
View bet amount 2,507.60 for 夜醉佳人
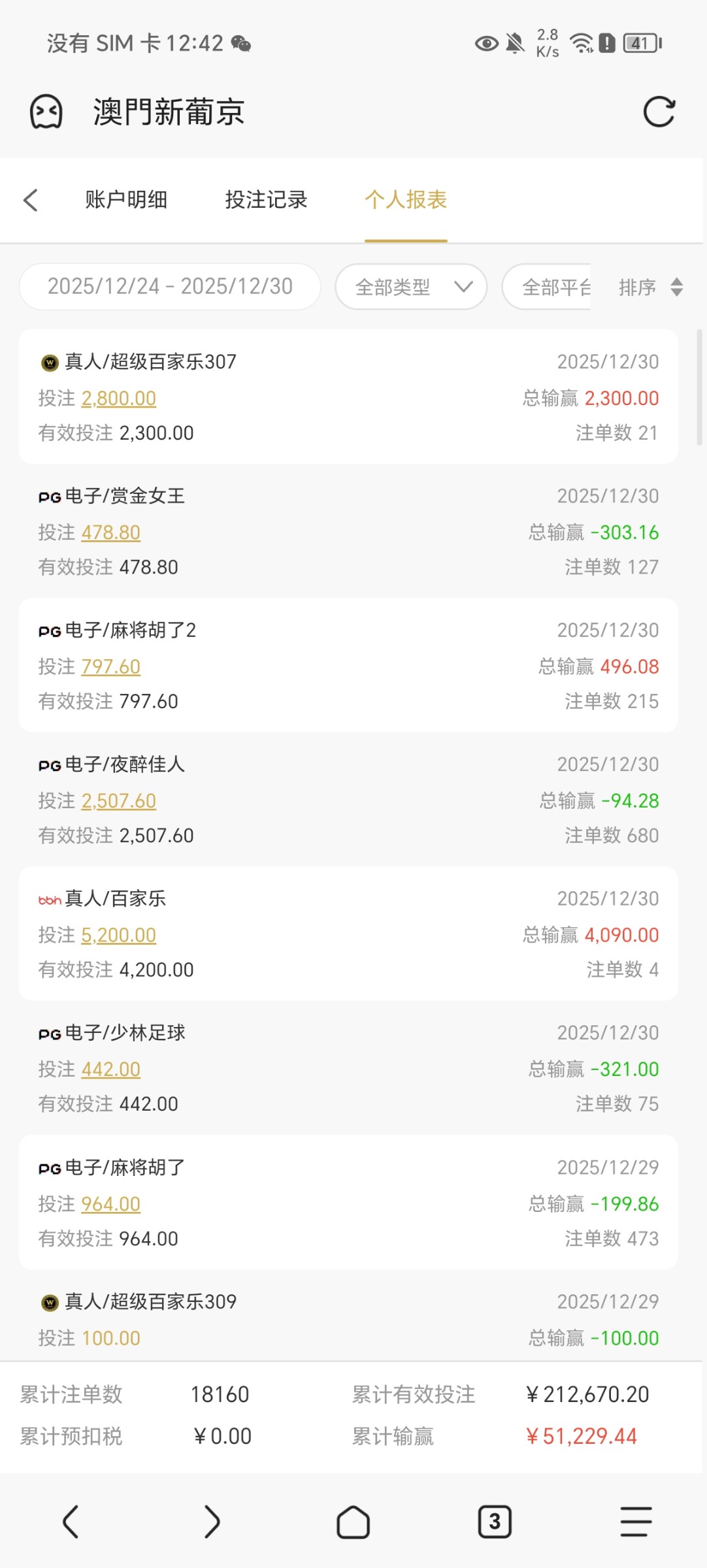(118, 801)
